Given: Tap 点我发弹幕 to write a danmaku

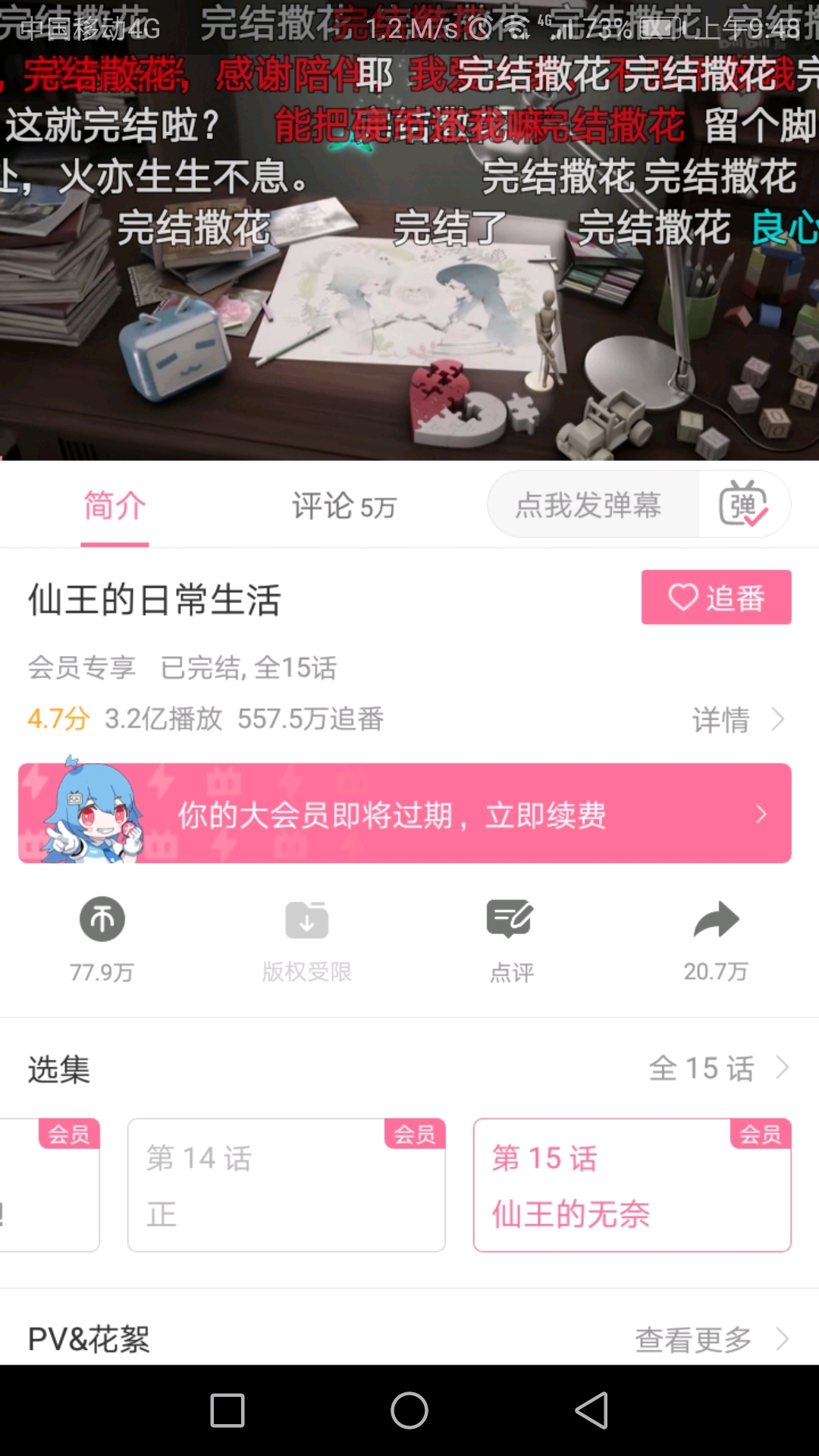Looking at the screenshot, I should [589, 505].
